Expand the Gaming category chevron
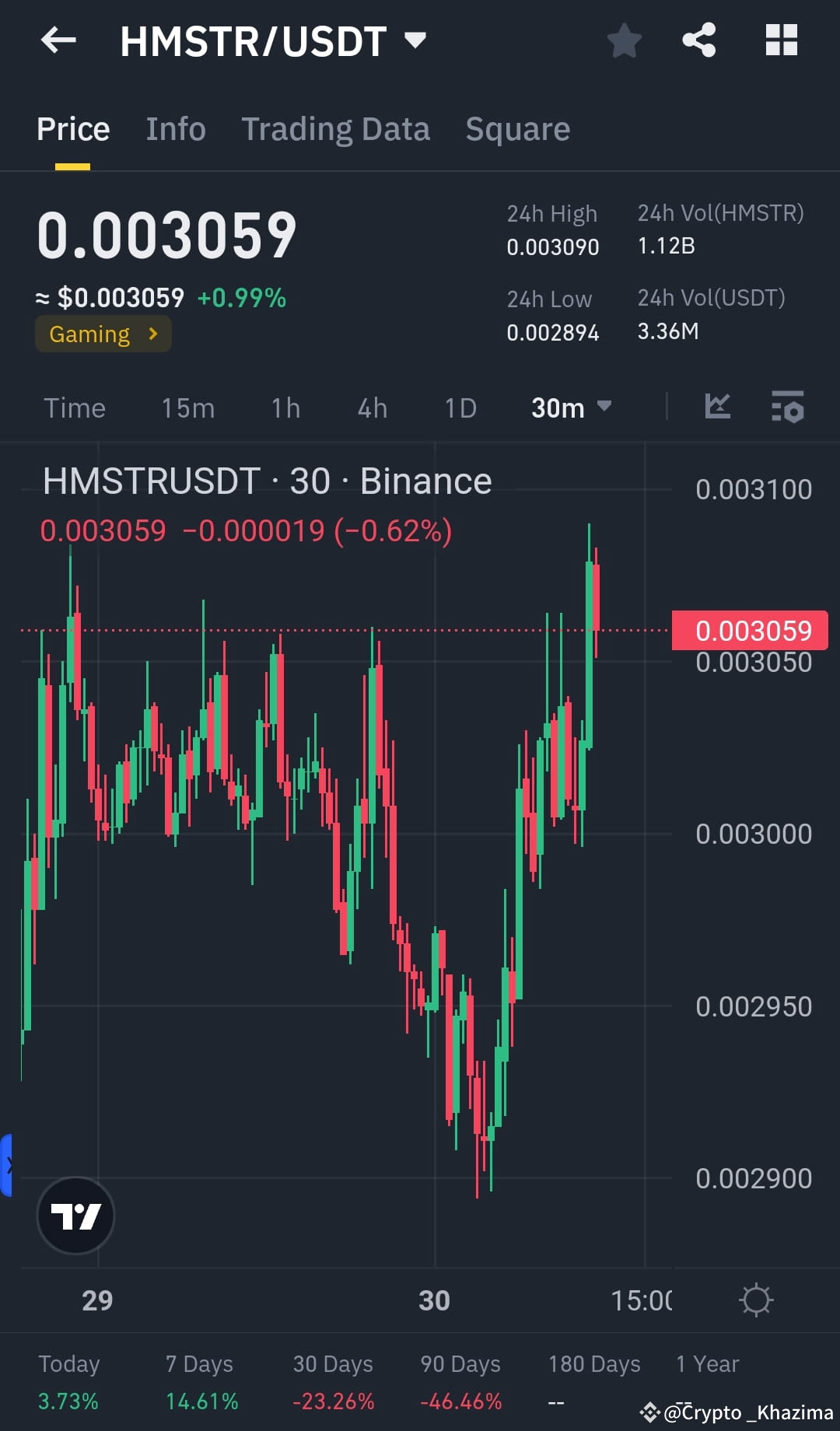Screen dimensions: 840x1431 click(x=152, y=333)
